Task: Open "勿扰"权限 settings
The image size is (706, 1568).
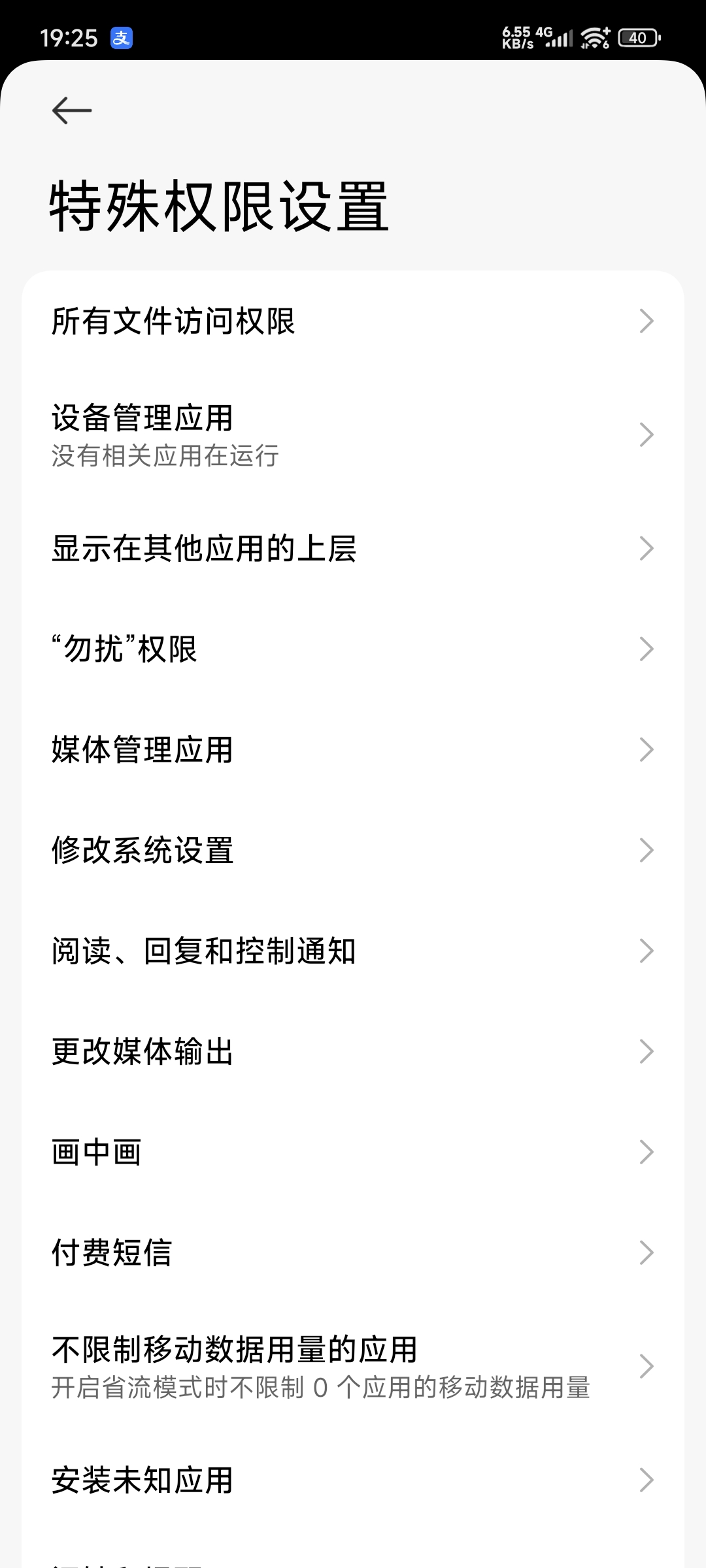Action: coord(353,649)
